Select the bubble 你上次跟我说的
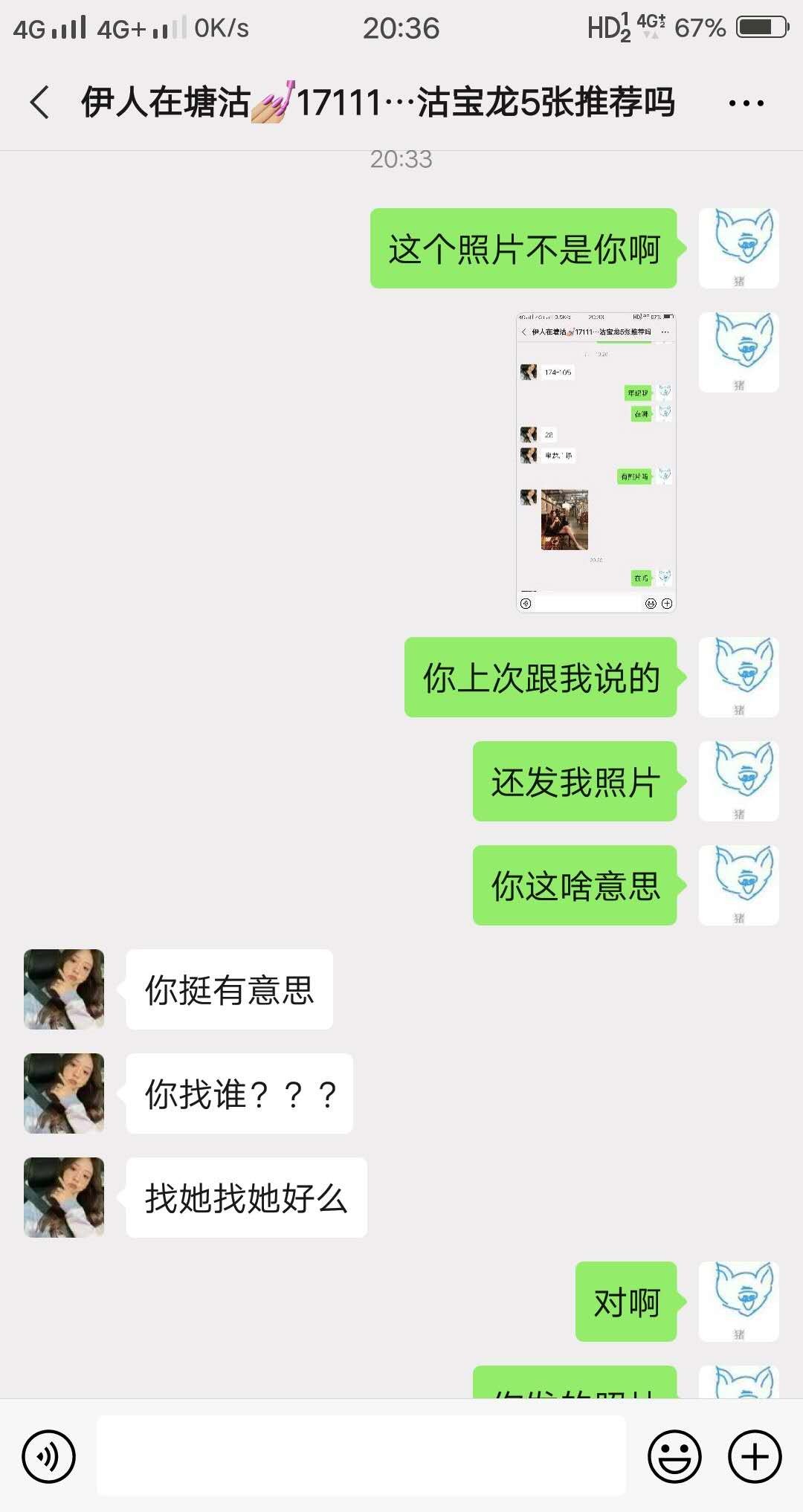Viewport: 803px width, 1512px height. (541, 678)
